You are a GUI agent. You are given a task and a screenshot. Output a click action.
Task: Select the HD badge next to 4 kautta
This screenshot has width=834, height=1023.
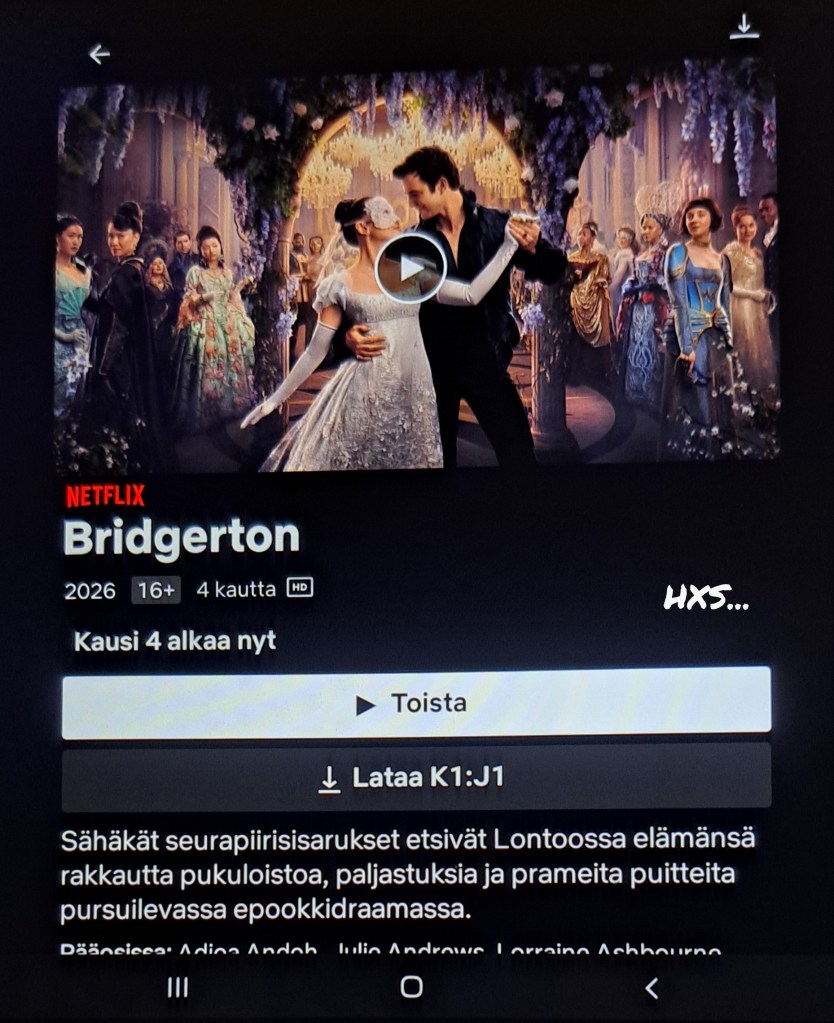pyautogui.click(x=300, y=590)
